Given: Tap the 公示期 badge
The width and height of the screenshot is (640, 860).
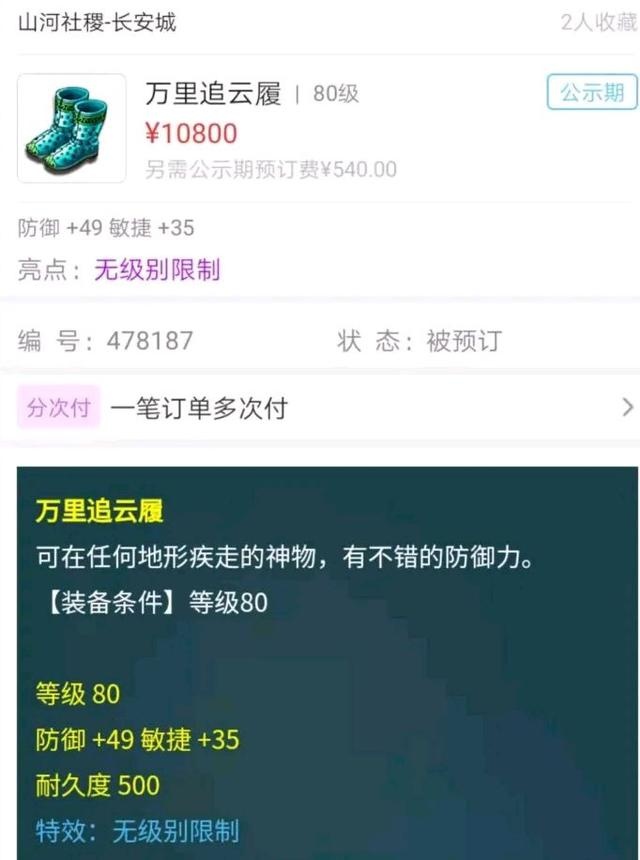Looking at the screenshot, I should [592, 93].
